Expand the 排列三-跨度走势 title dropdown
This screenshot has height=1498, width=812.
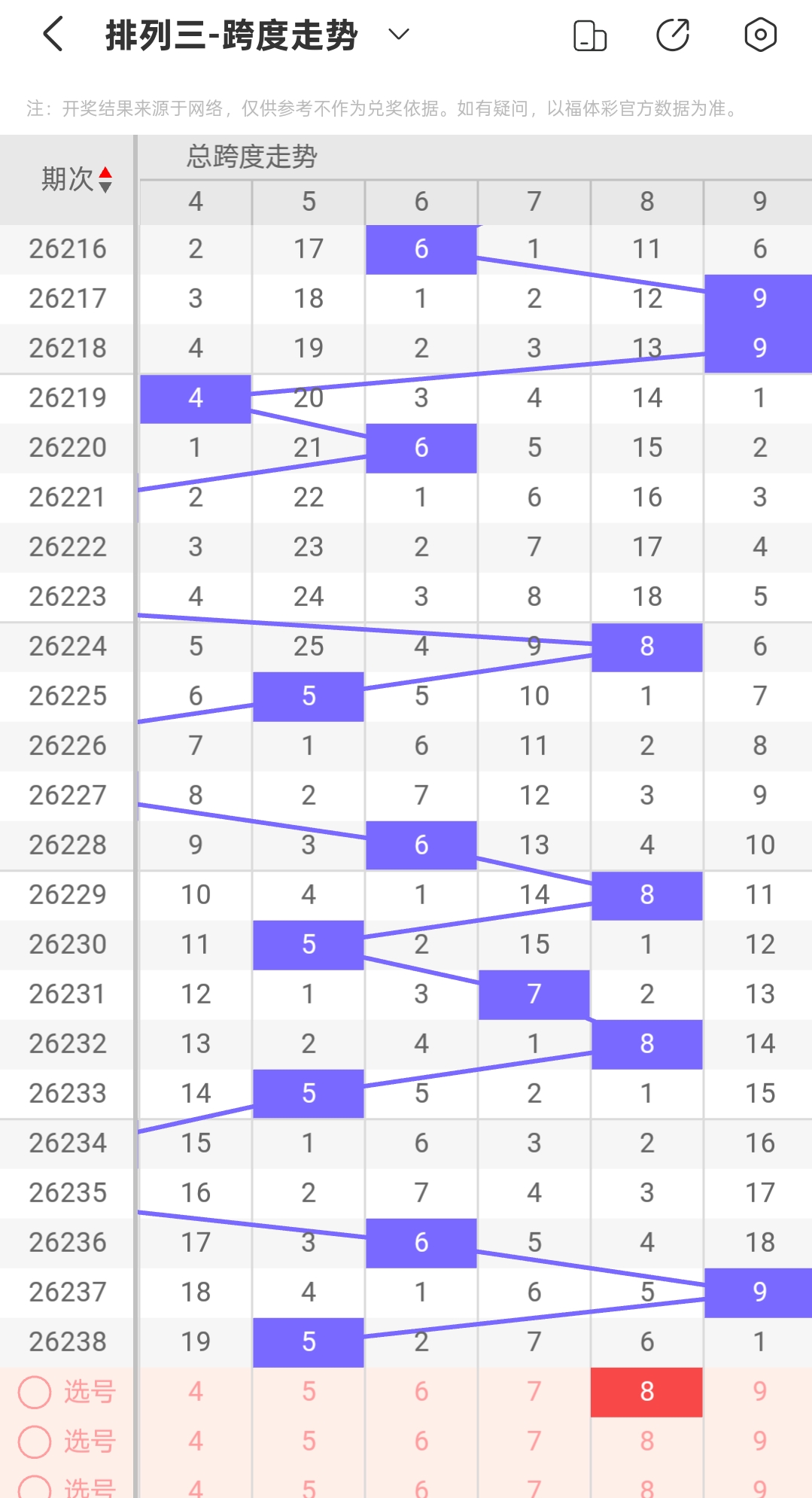click(398, 35)
